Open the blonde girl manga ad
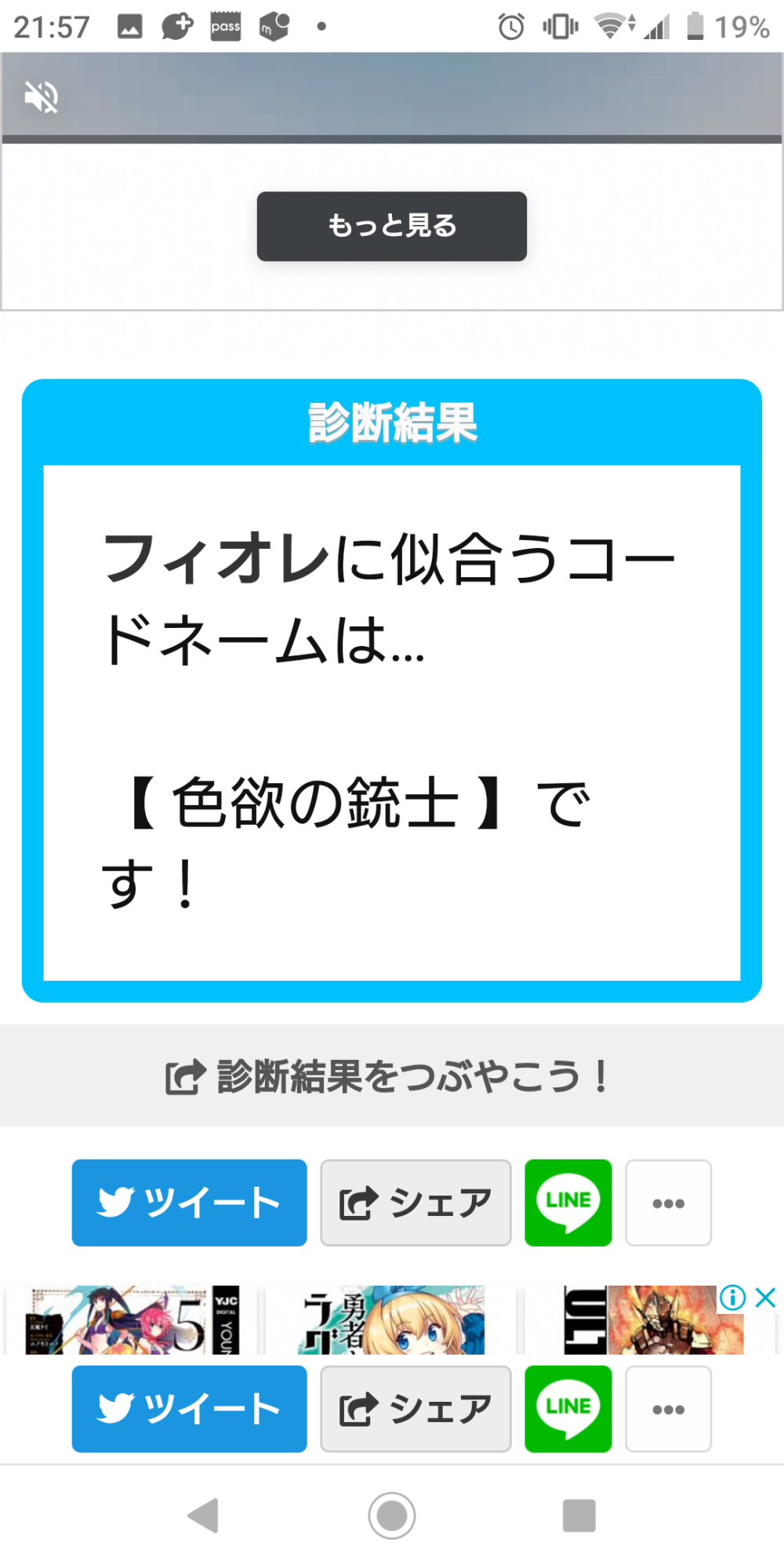Image resolution: width=784 pixels, height=1568 pixels. (x=392, y=1320)
